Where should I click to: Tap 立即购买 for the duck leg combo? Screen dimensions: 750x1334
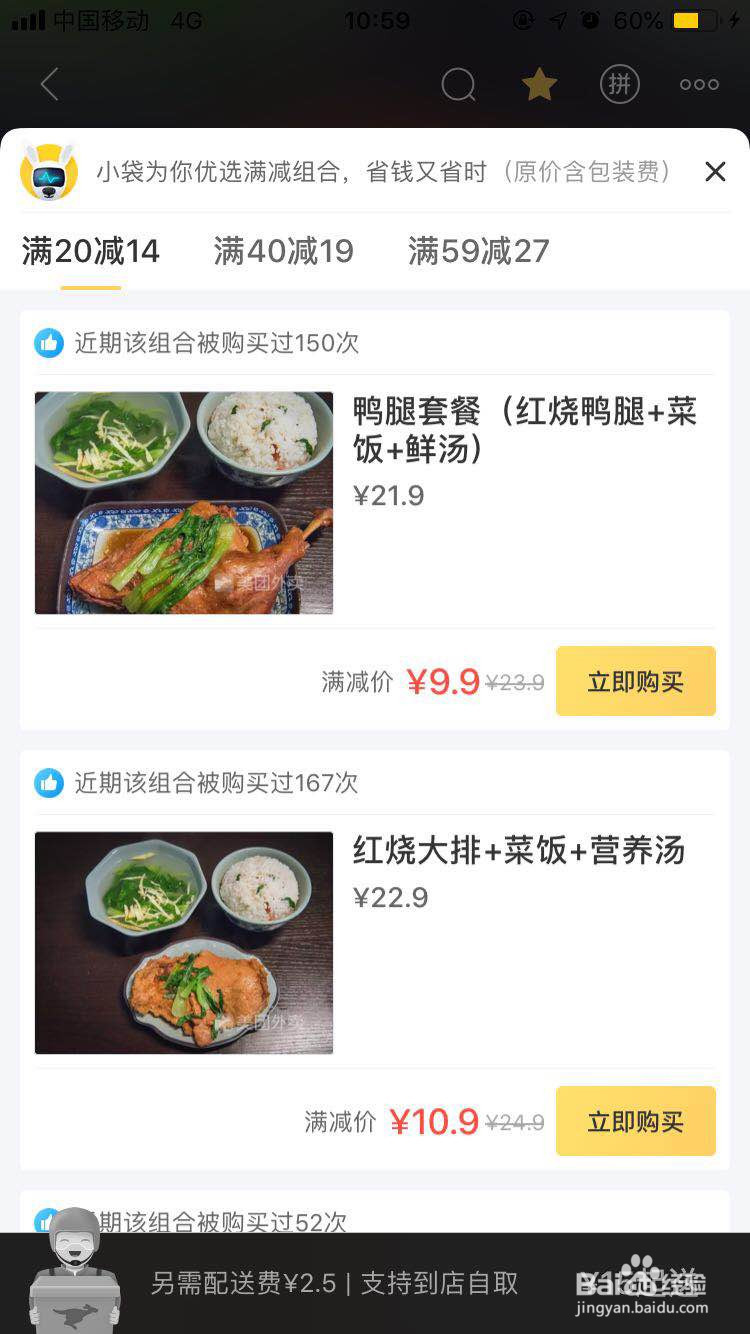(635, 681)
